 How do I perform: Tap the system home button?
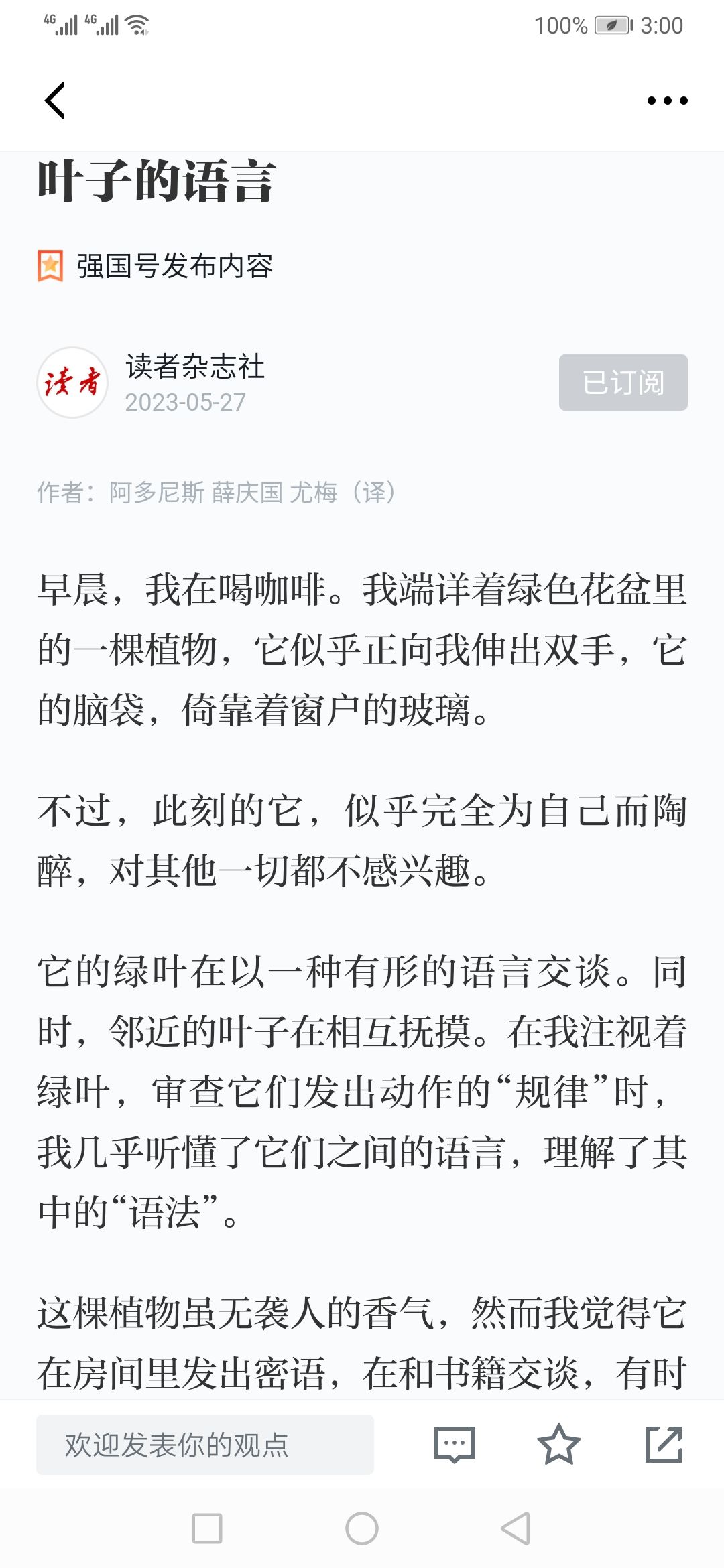pyautogui.click(x=362, y=1528)
